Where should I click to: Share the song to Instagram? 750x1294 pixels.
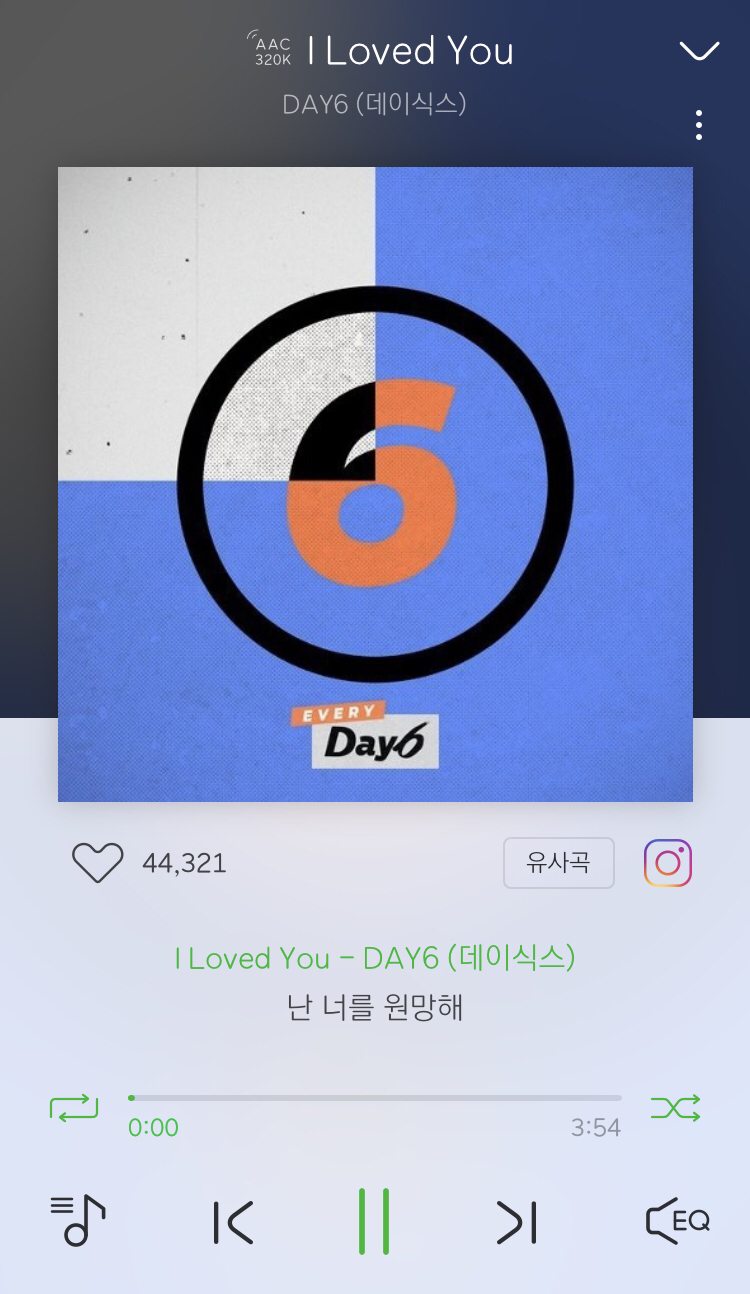point(668,863)
